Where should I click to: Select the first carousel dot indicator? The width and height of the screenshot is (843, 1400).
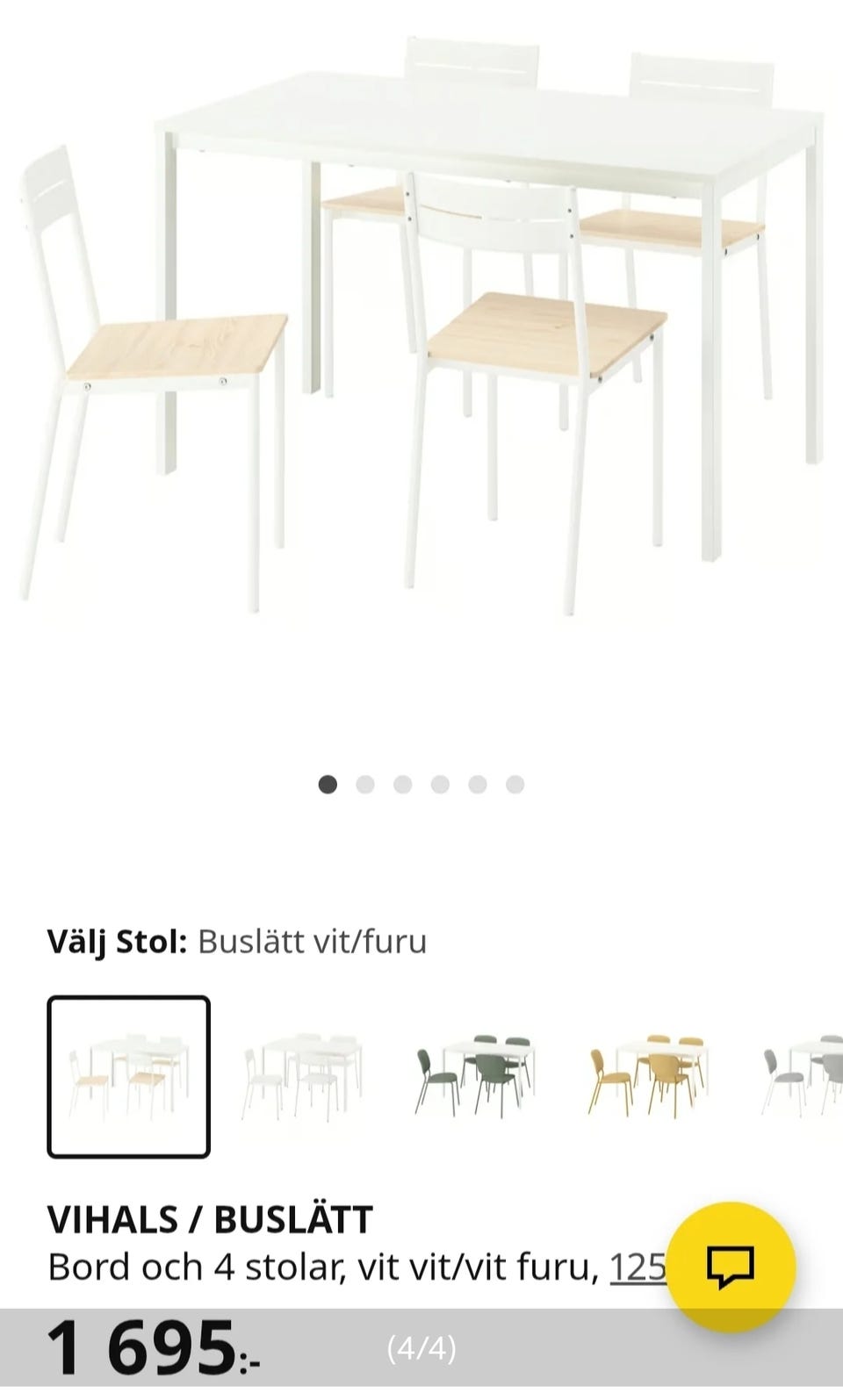pos(329,784)
